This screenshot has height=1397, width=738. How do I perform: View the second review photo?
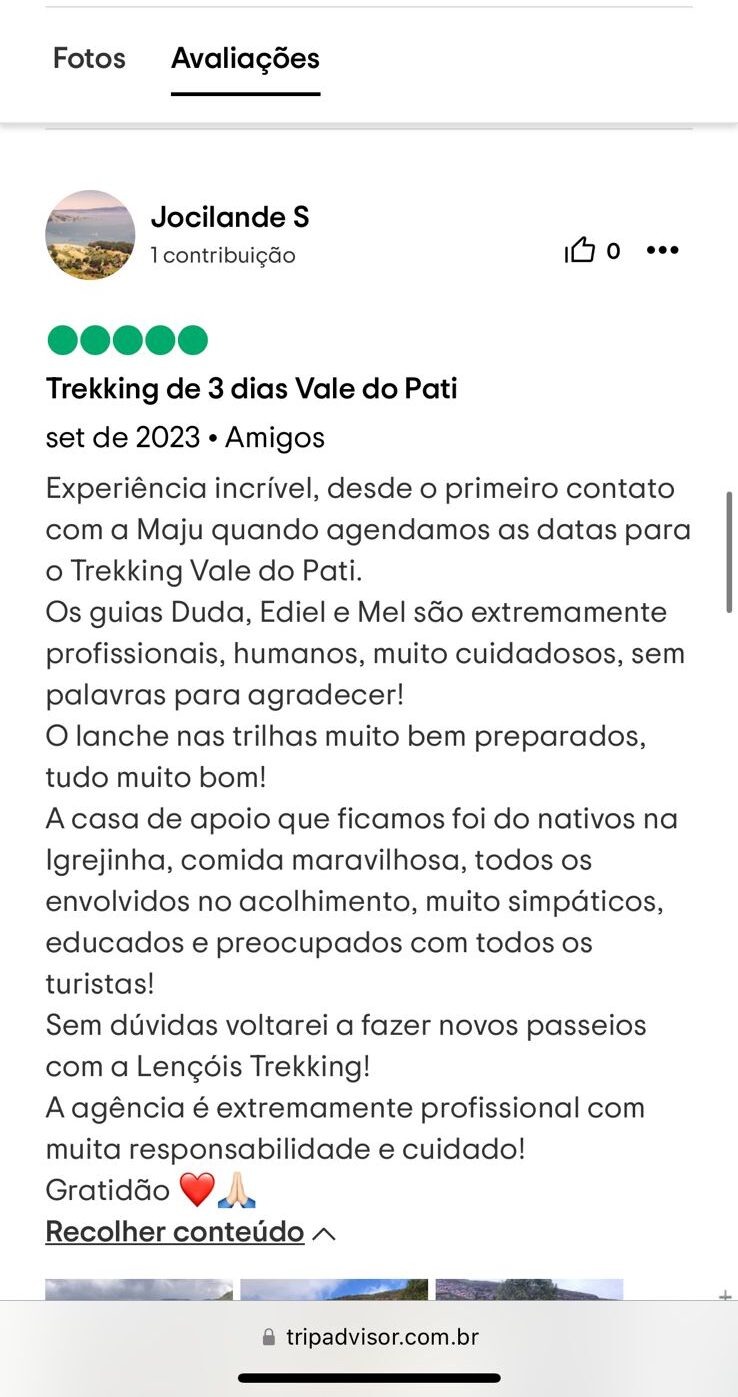[334, 1289]
